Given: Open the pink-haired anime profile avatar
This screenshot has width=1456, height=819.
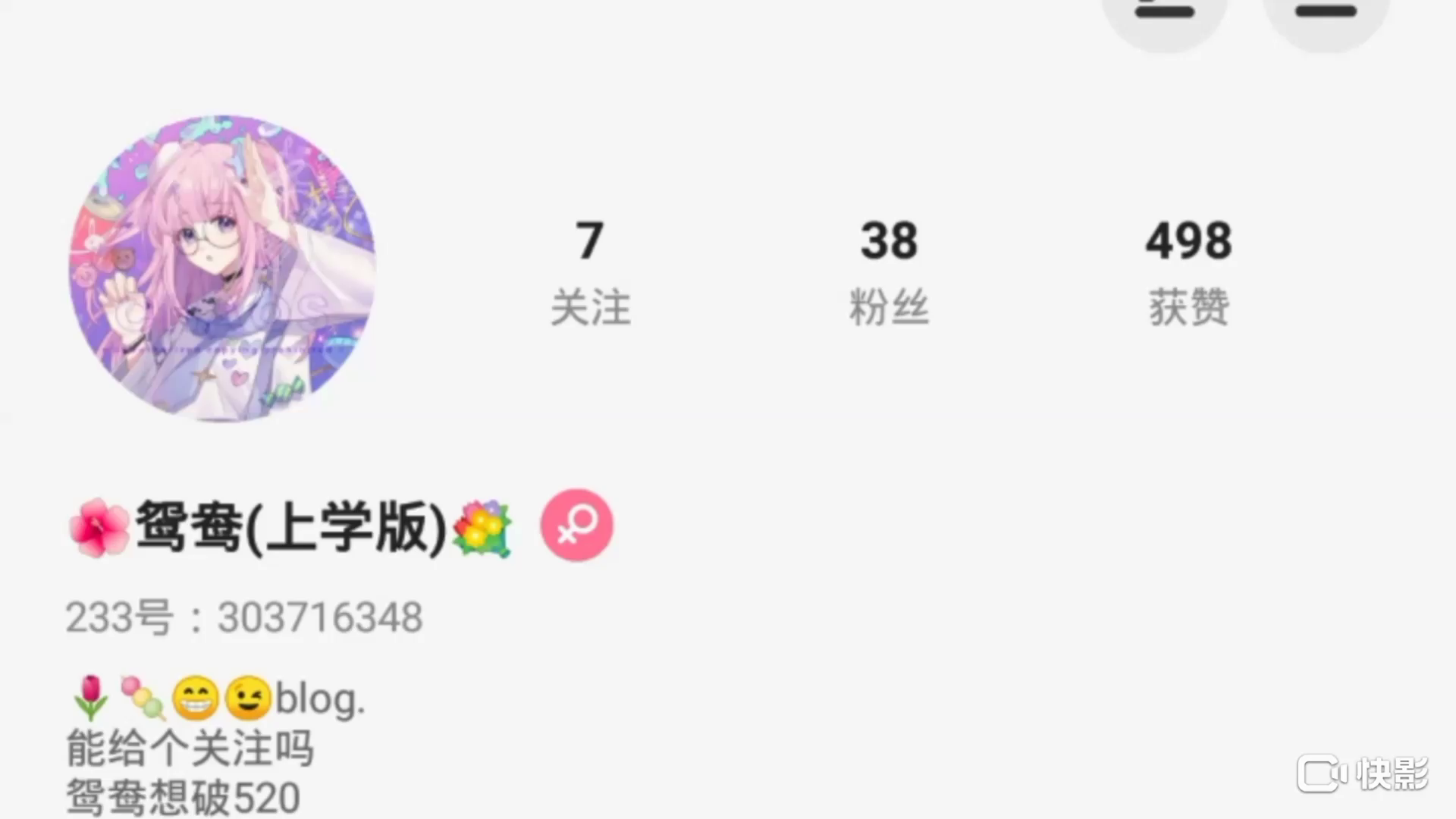Looking at the screenshot, I should [x=222, y=268].
